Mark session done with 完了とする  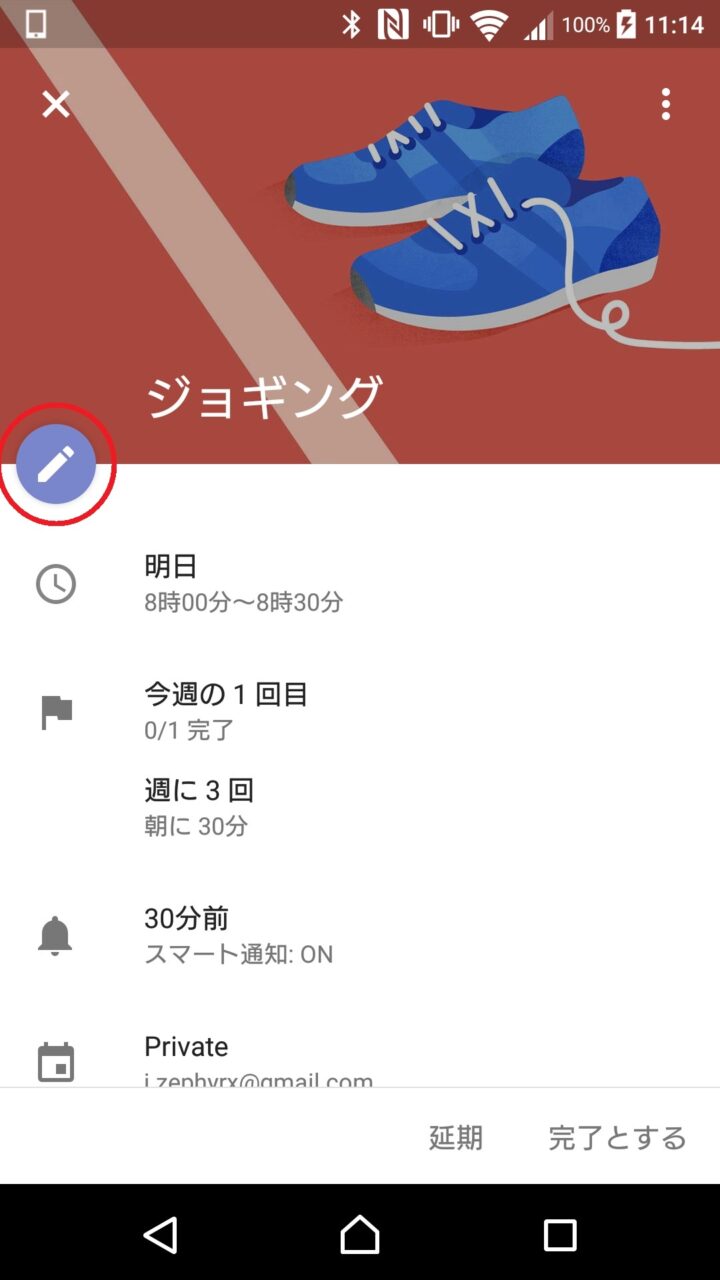(617, 1137)
